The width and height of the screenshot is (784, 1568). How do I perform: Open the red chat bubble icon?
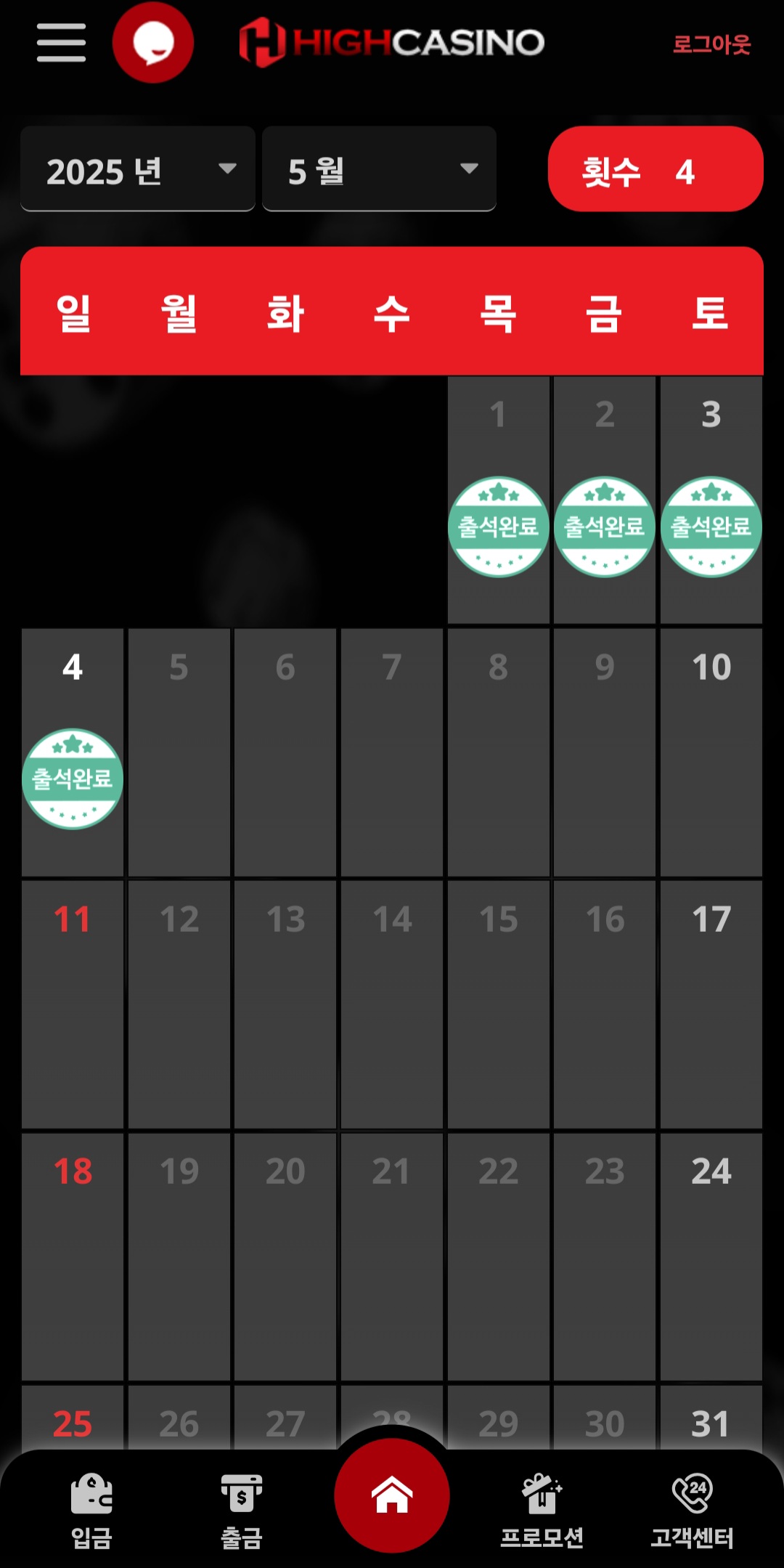[153, 42]
